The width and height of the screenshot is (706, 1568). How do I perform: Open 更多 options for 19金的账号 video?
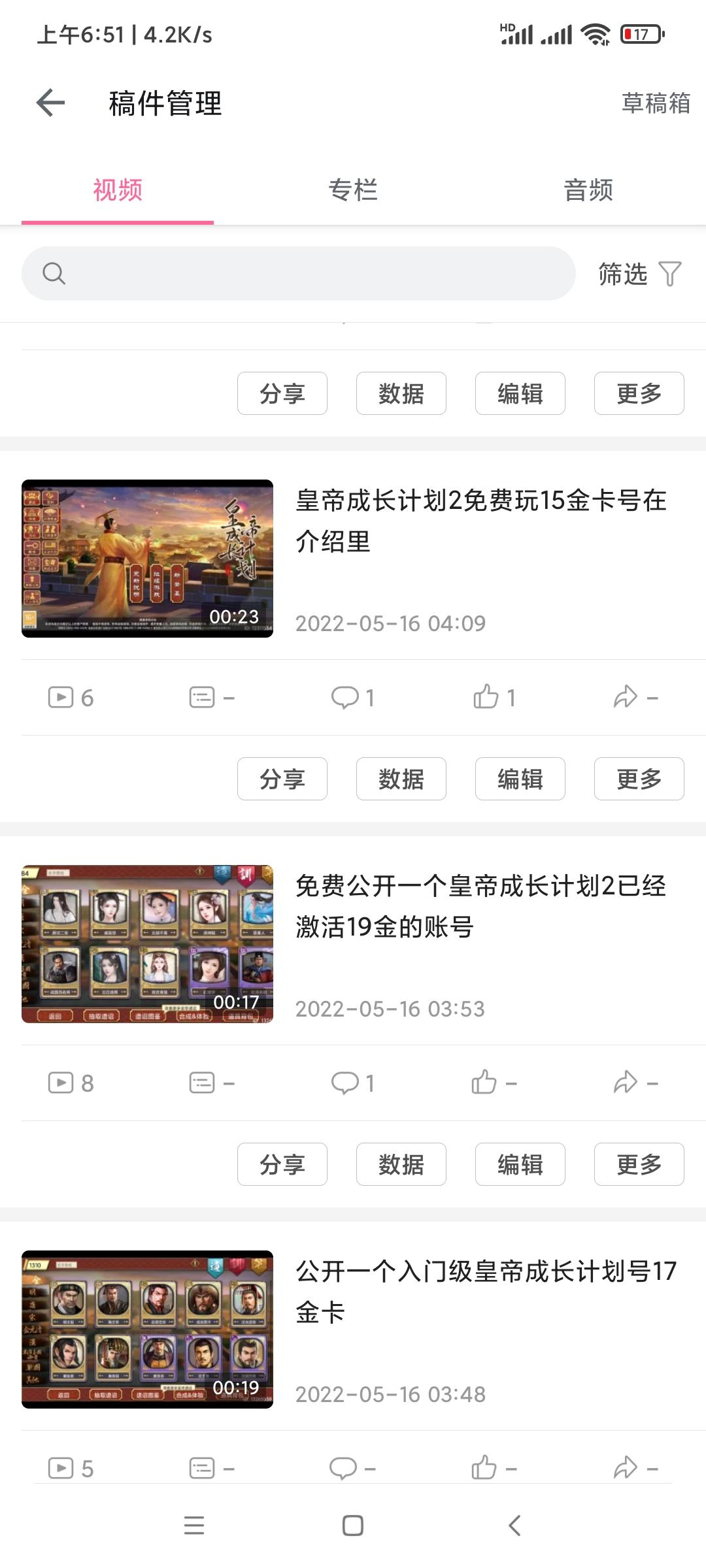pos(639,1164)
